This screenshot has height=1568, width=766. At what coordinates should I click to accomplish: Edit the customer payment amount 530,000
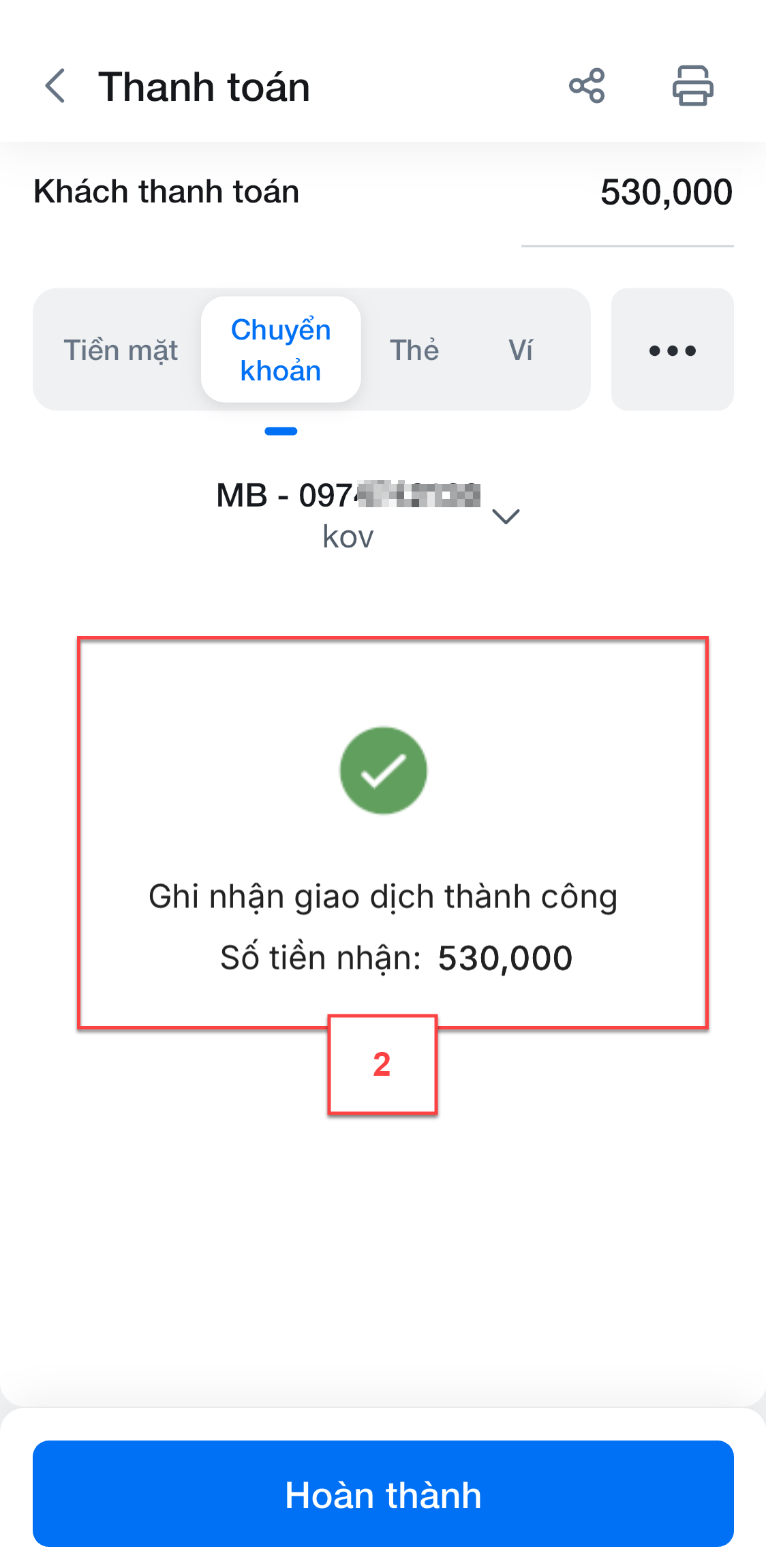click(x=665, y=193)
